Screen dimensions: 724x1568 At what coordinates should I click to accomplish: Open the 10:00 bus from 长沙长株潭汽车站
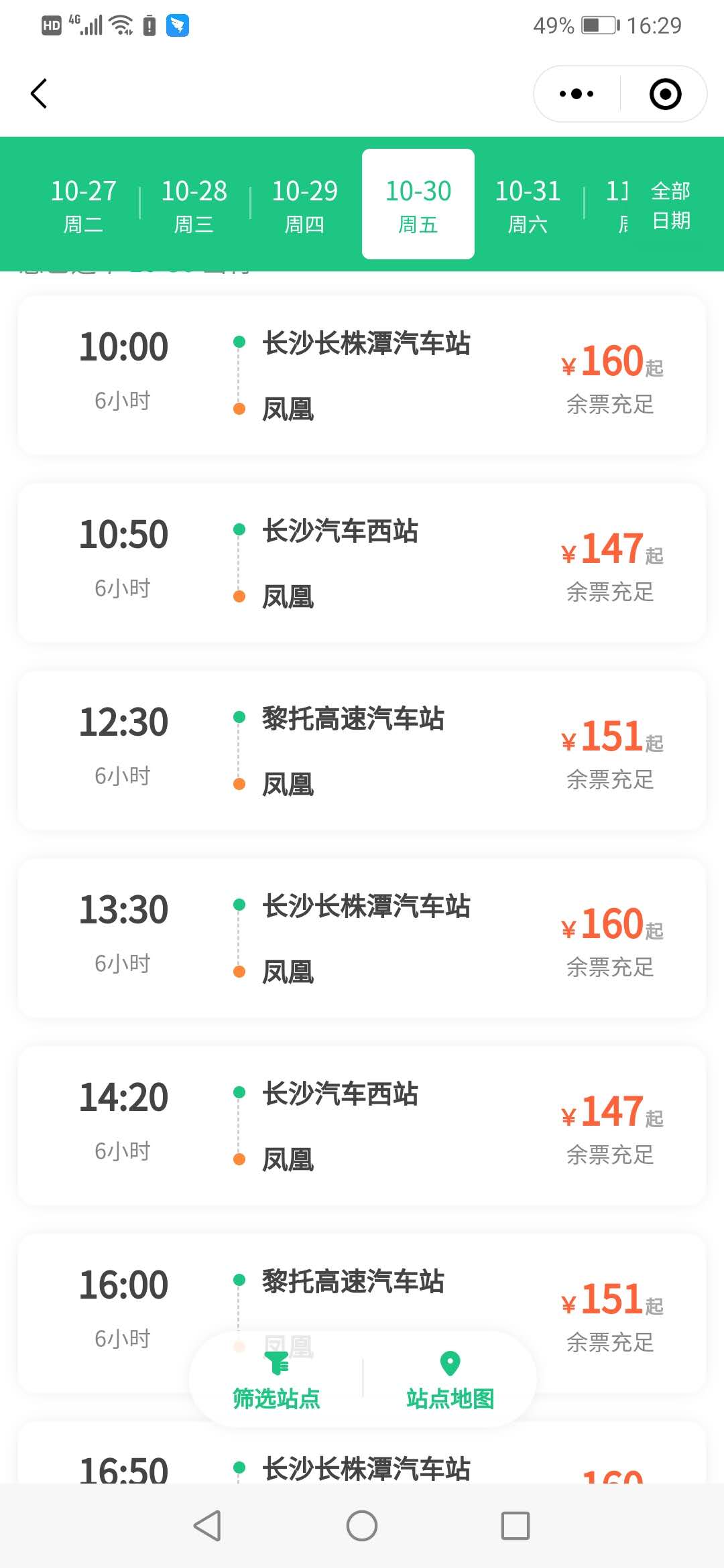pos(362,375)
